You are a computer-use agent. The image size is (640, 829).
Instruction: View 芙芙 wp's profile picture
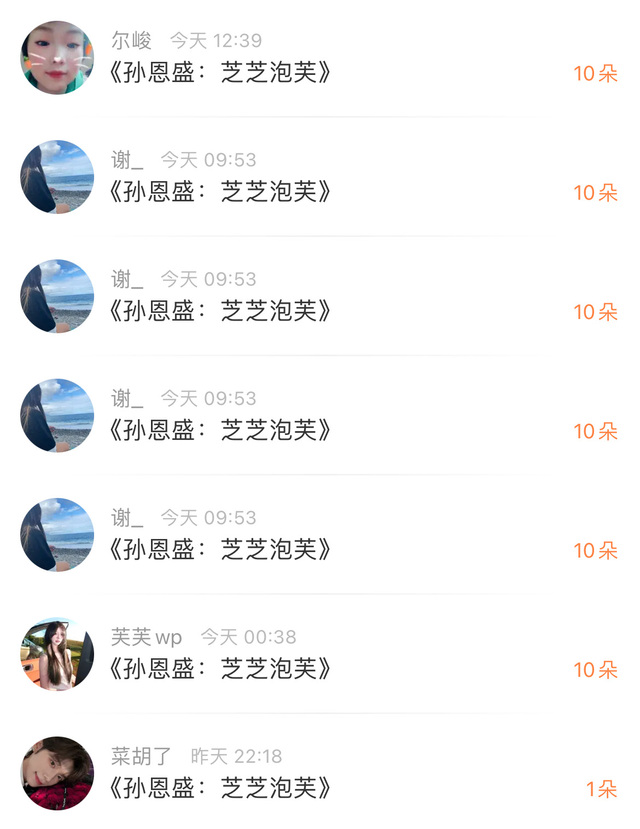57,655
